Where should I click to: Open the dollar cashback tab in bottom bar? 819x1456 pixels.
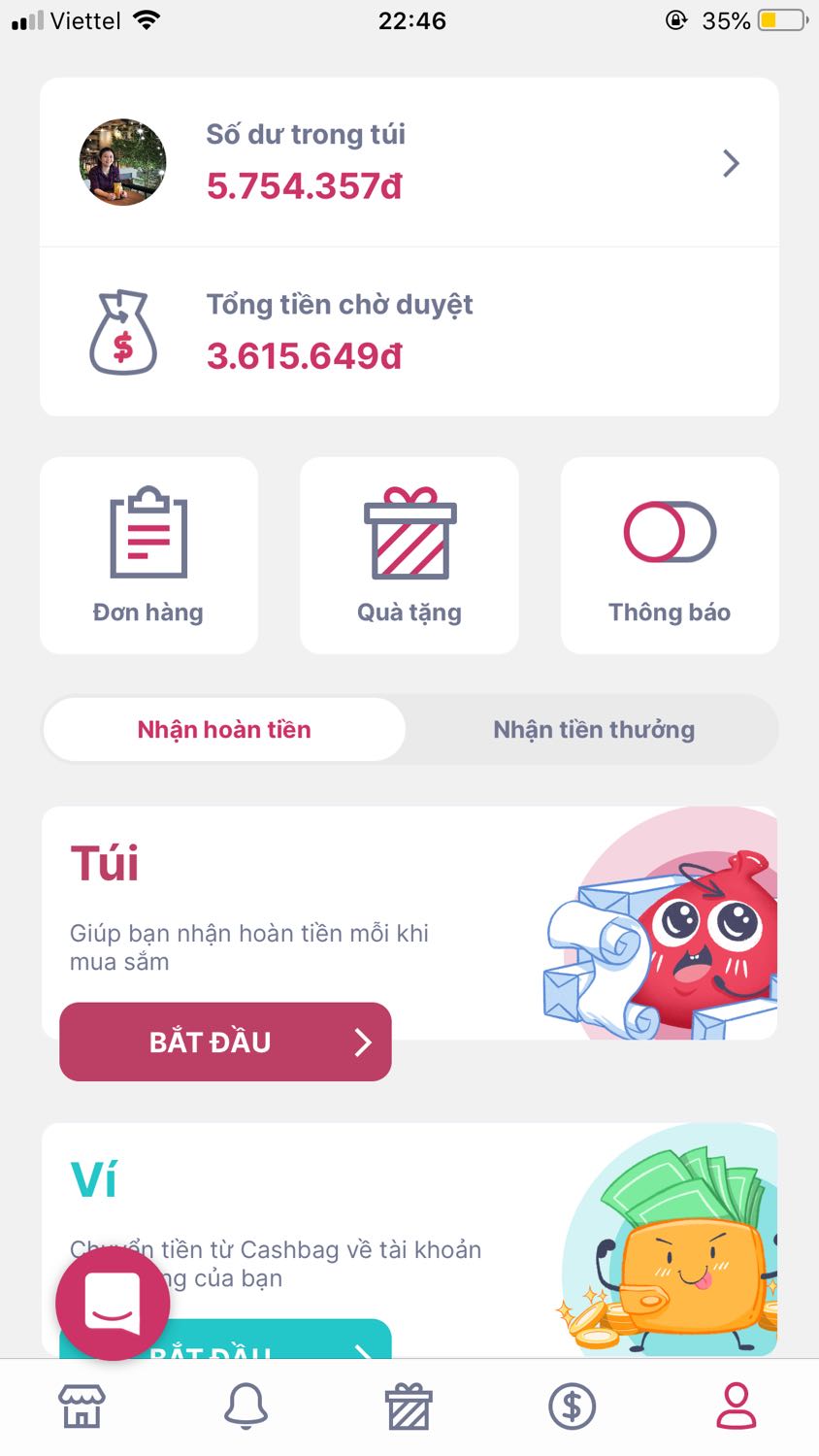(x=573, y=1405)
